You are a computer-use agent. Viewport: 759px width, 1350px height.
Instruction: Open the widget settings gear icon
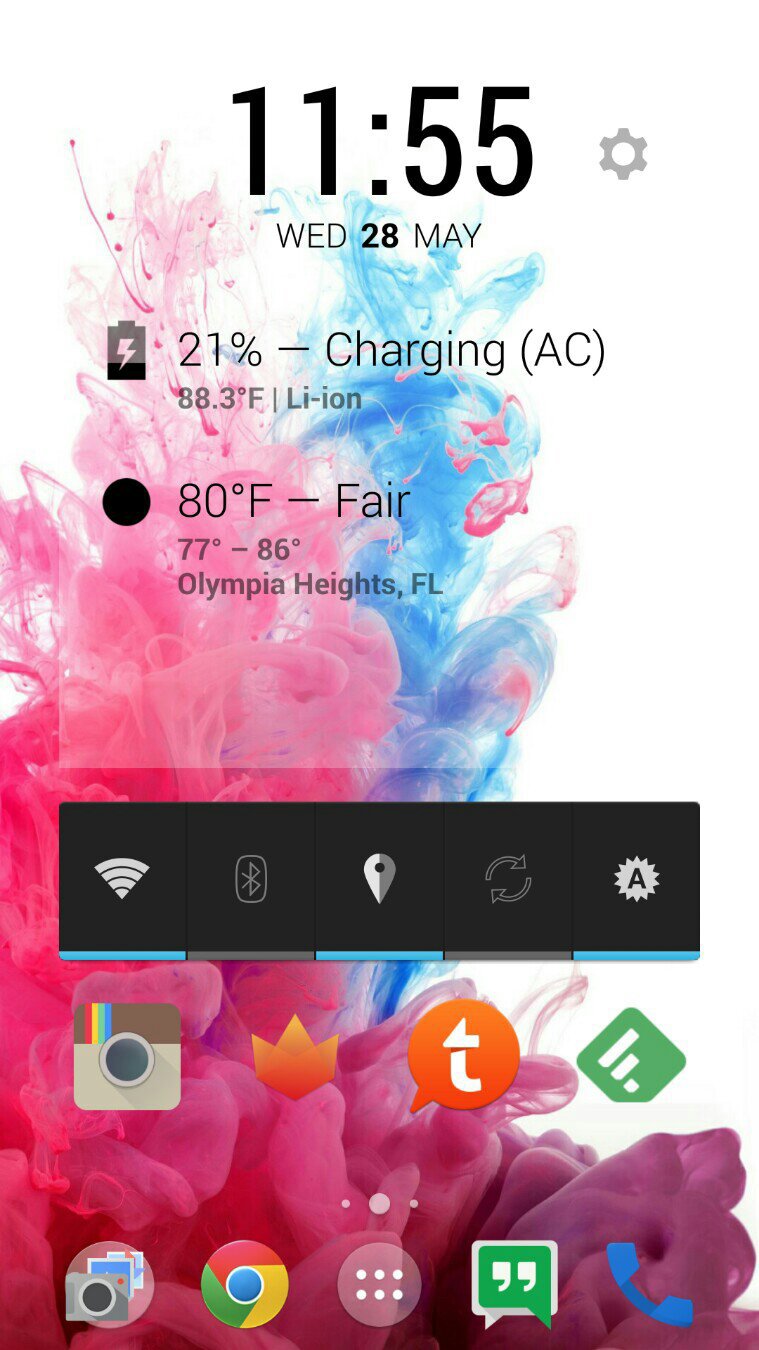tap(623, 155)
